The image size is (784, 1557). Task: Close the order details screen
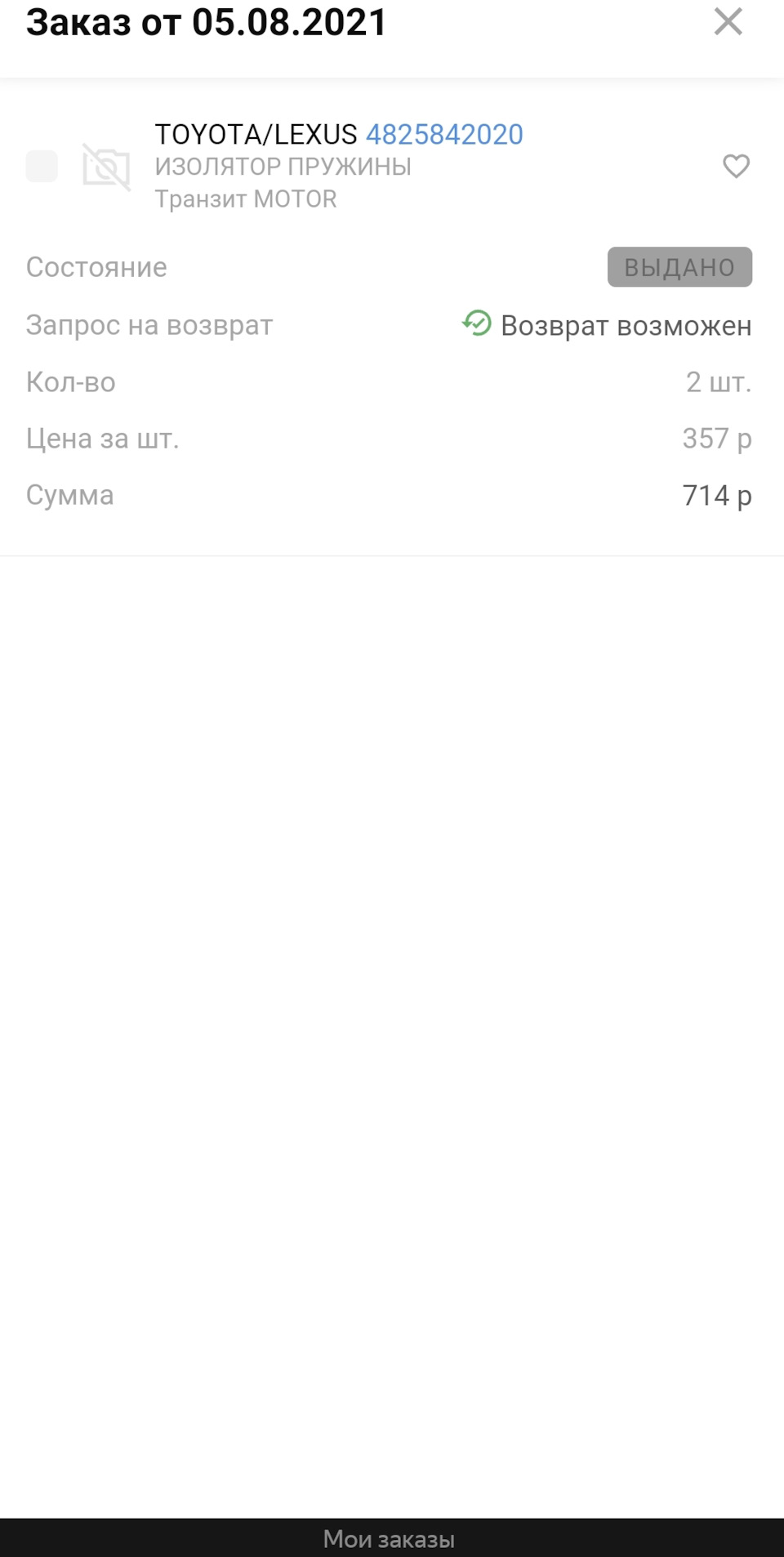click(728, 22)
